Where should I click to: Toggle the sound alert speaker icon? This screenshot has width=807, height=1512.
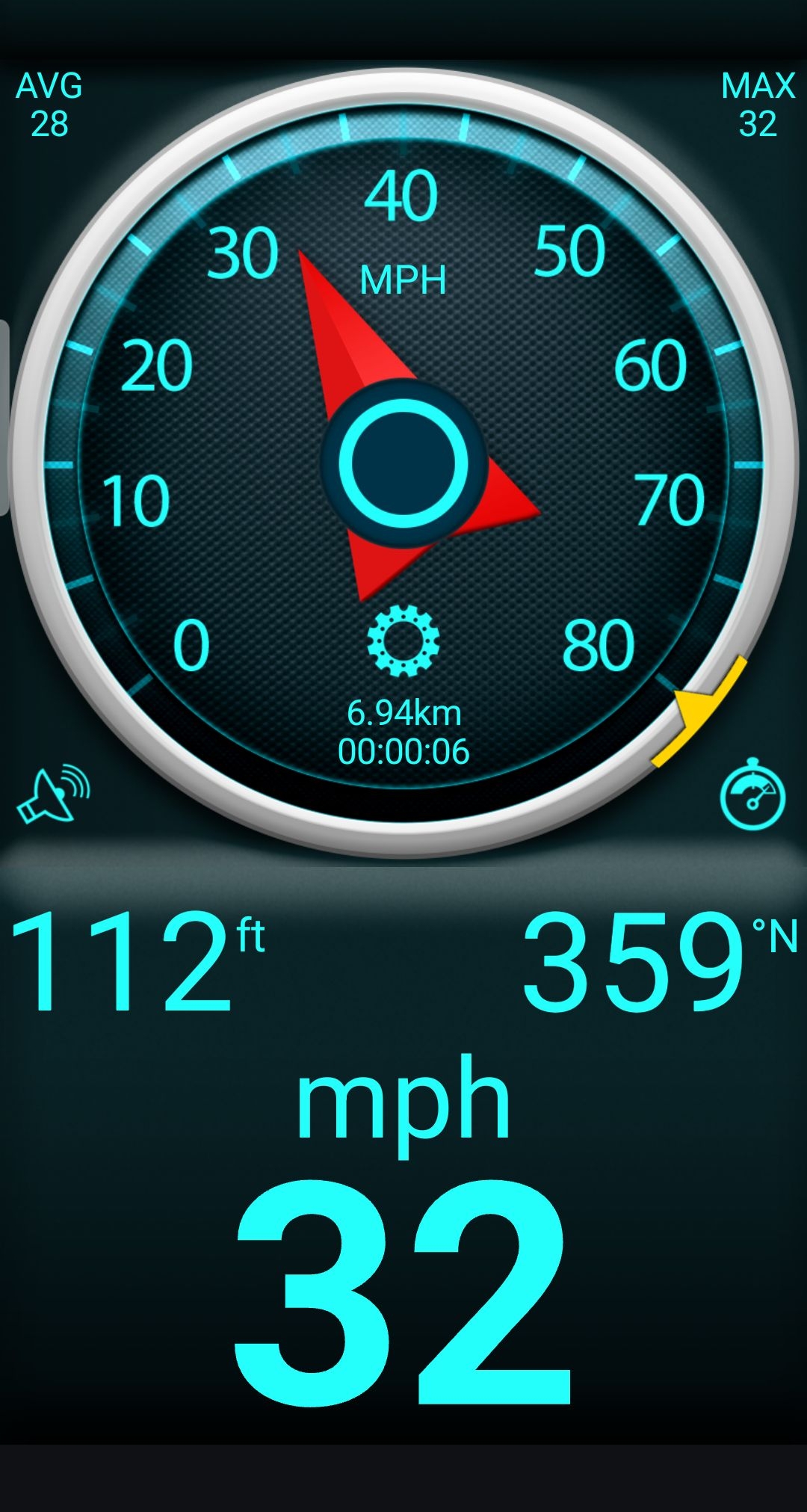coord(54,794)
